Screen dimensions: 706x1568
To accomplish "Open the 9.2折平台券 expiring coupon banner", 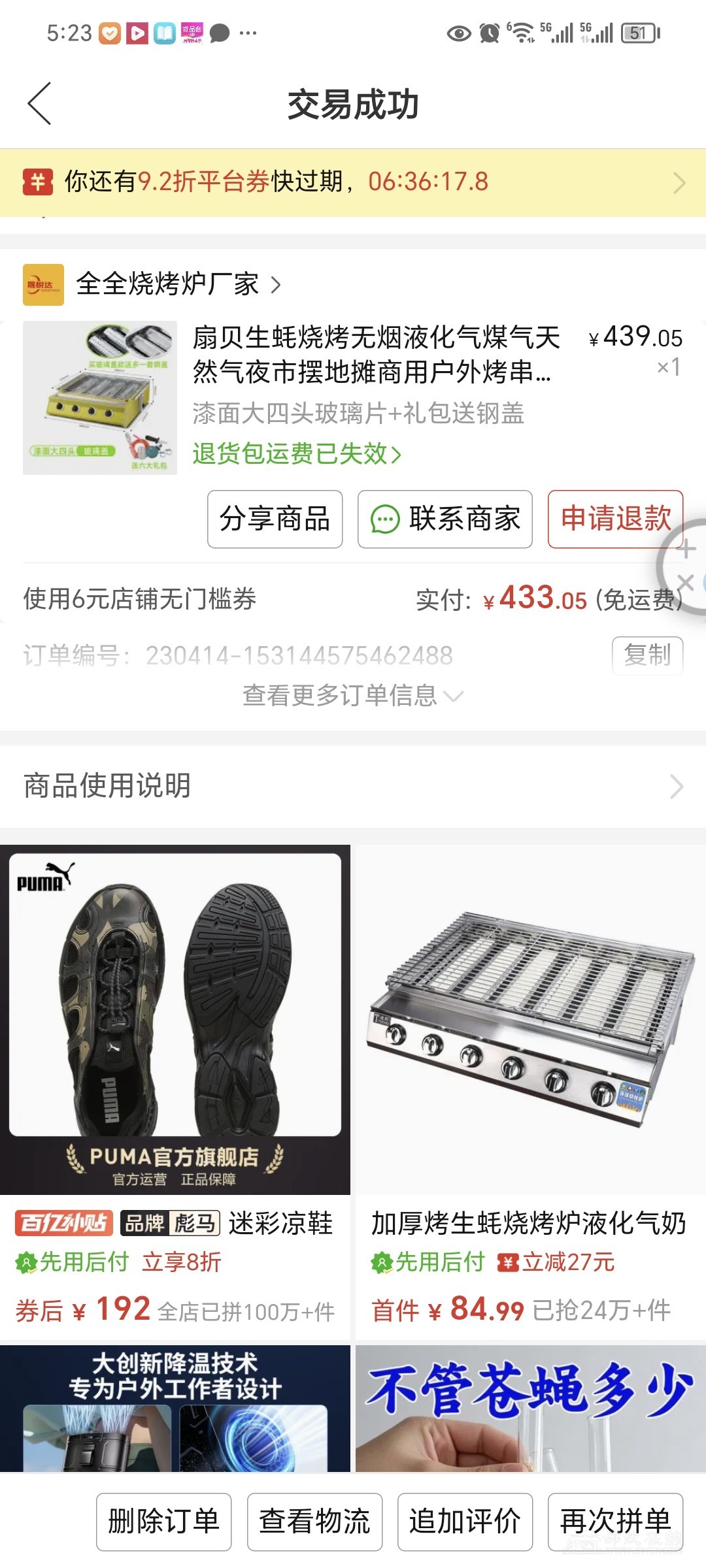I will [353, 182].
